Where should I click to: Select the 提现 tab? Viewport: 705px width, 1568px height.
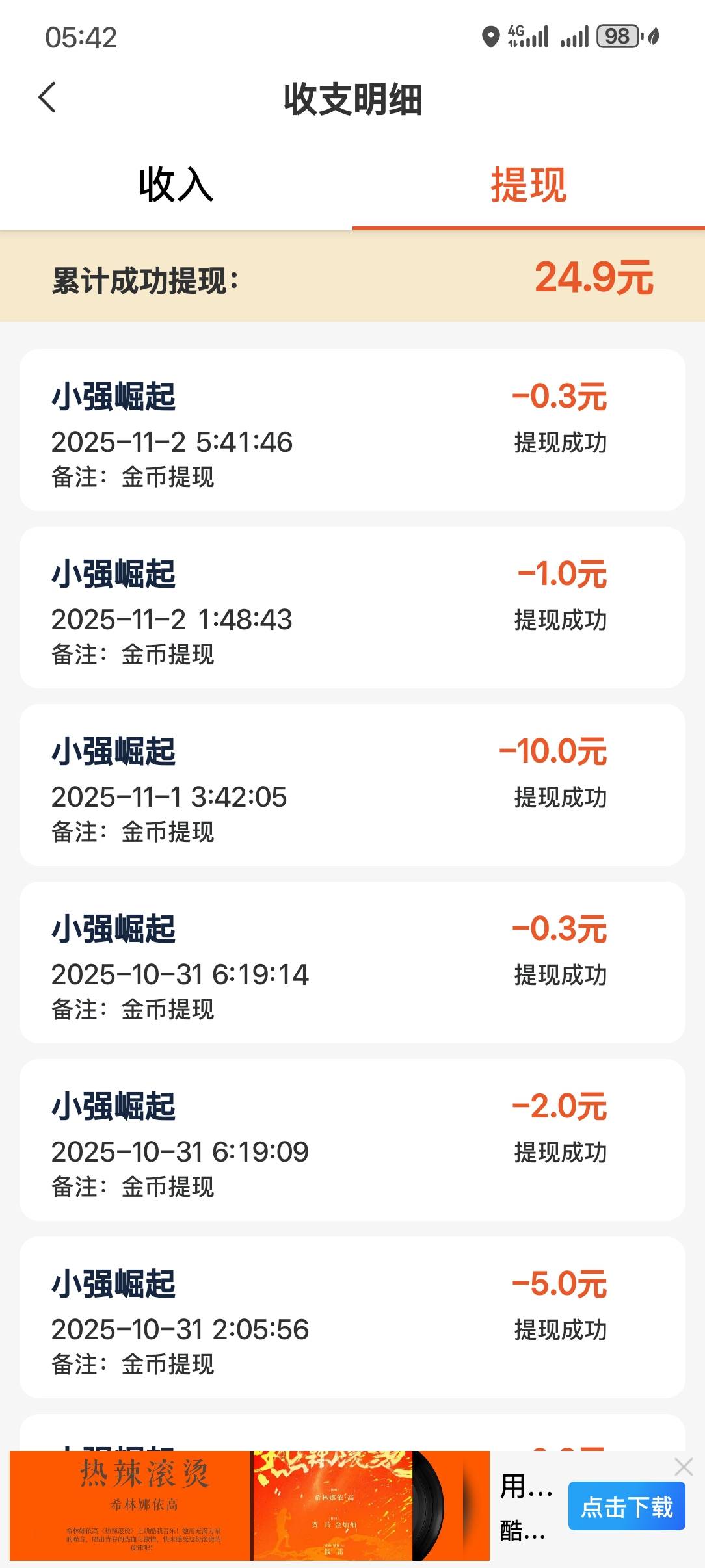coord(528,185)
